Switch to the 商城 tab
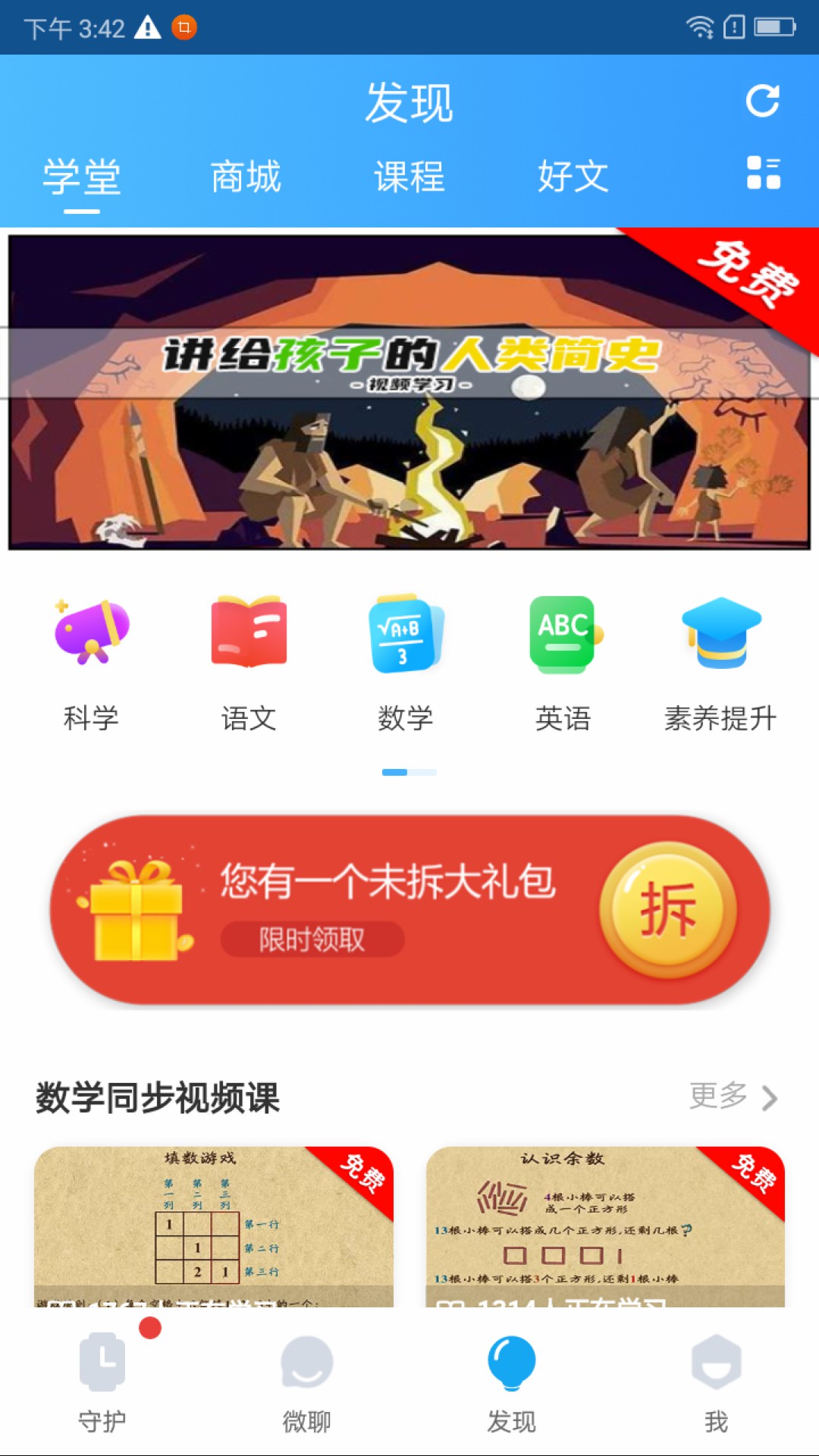Screen dimensions: 819x1456 [x=246, y=177]
